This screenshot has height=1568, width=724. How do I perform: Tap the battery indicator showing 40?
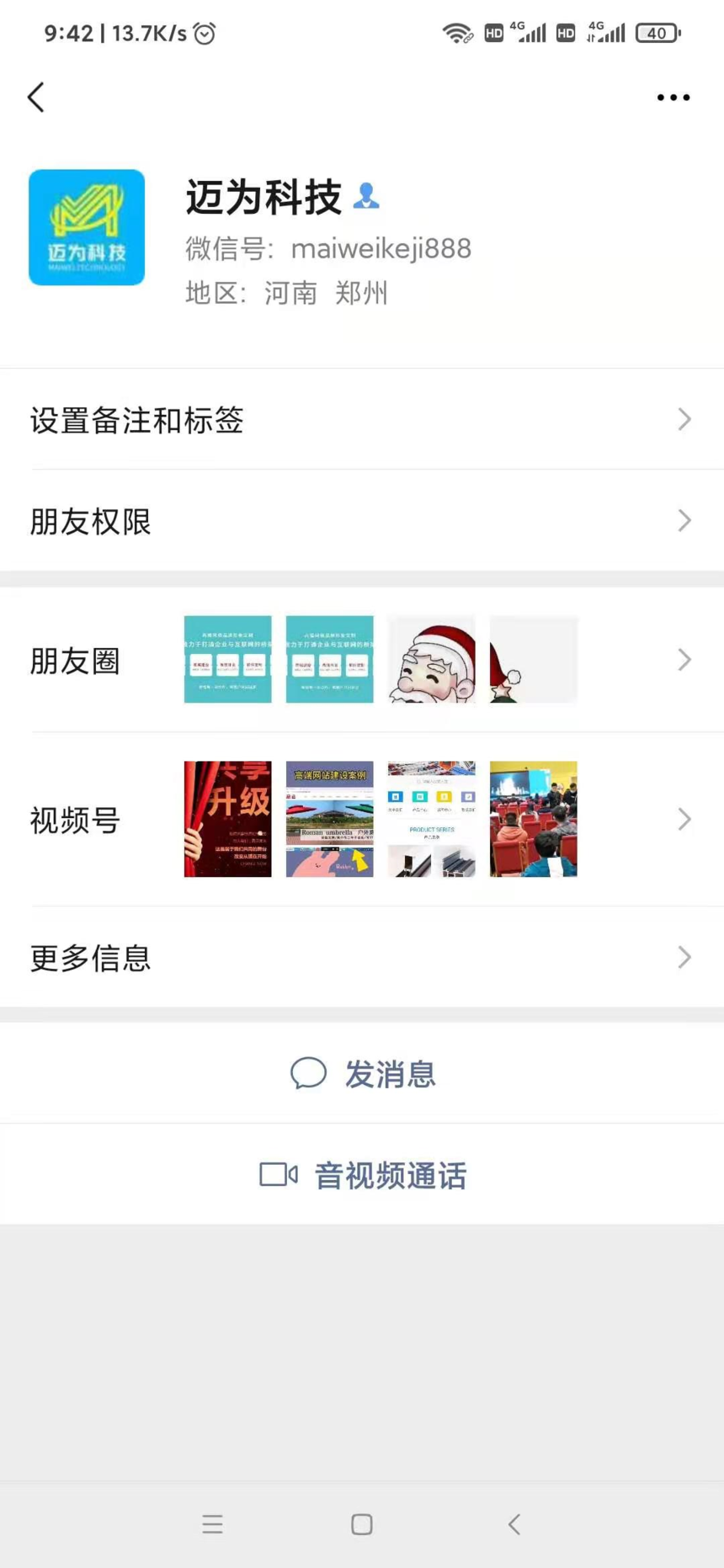click(x=659, y=33)
